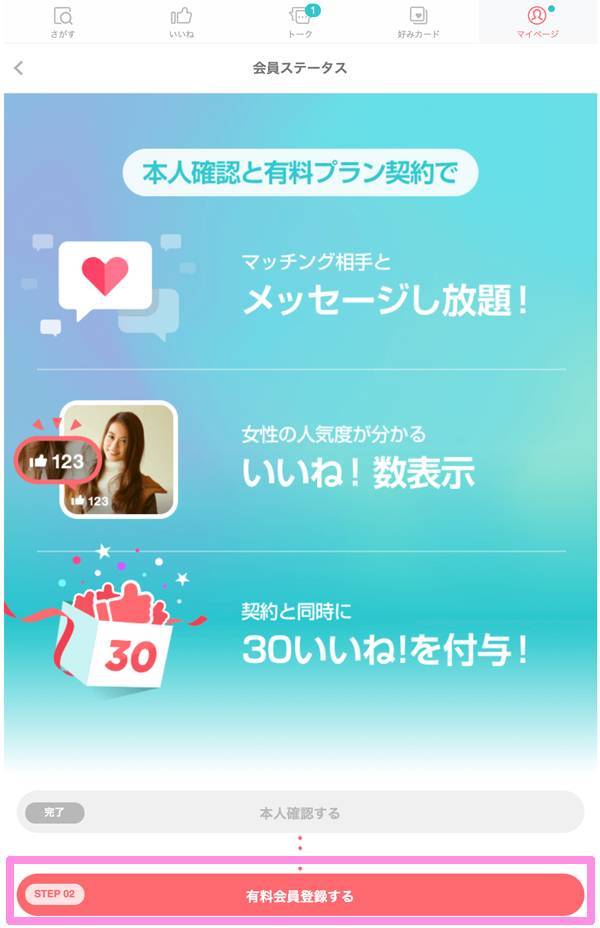
Task: Open the いいね tab
Action: [181, 21]
